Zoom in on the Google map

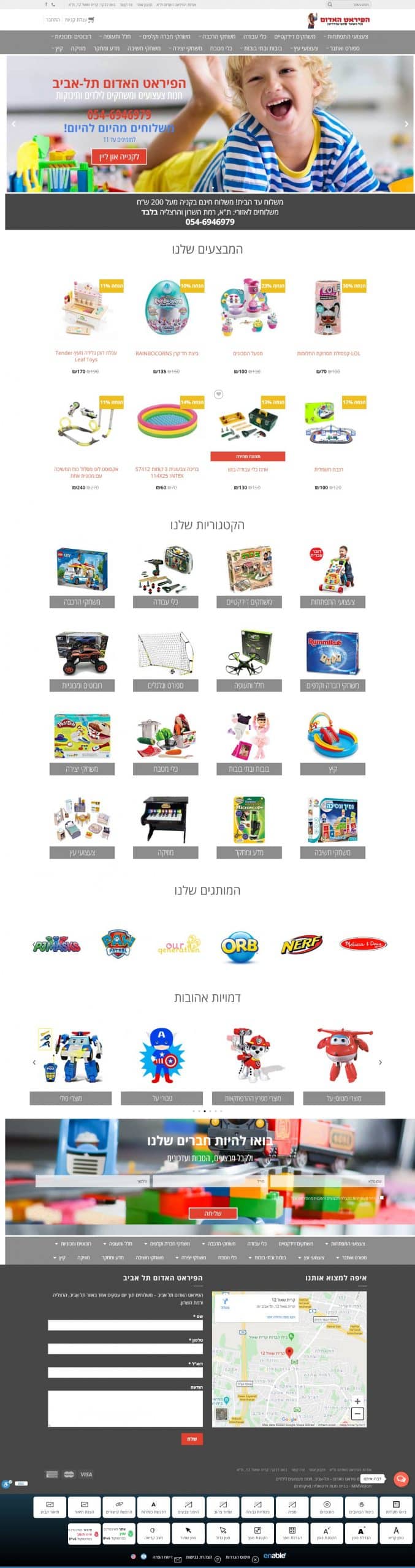tap(357, 1401)
